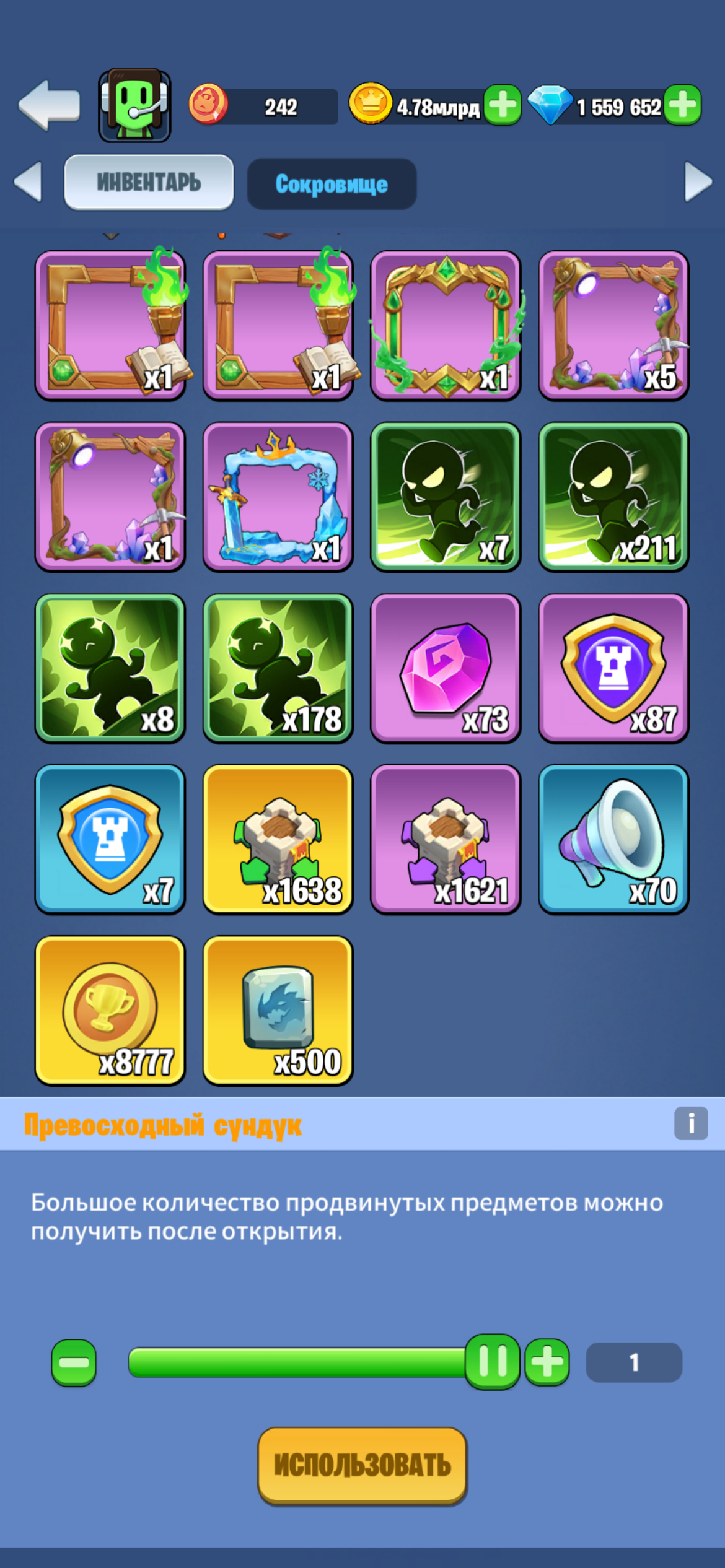Select the green-arrow tower item x1638

tap(278, 839)
